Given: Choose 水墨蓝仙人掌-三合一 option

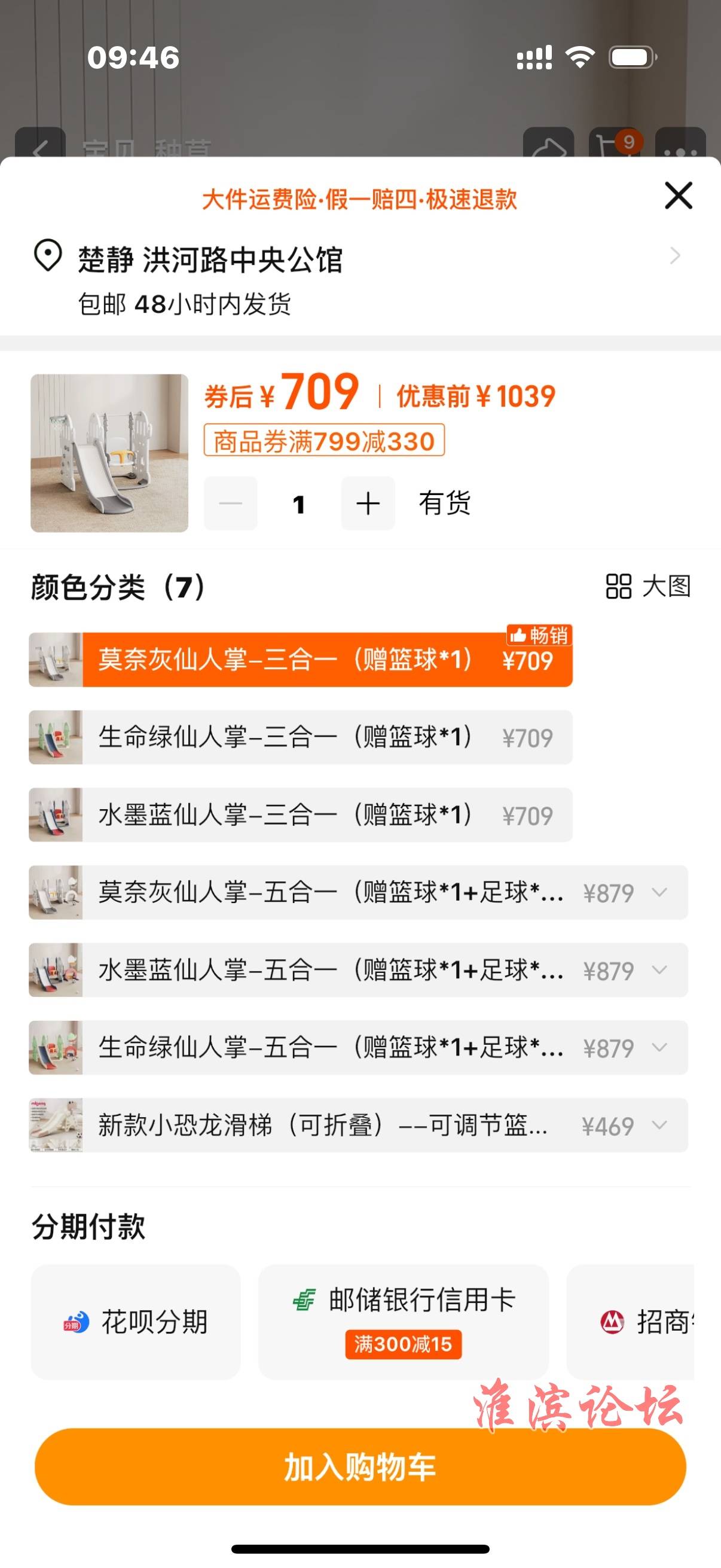Looking at the screenshot, I should coord(301,815).
